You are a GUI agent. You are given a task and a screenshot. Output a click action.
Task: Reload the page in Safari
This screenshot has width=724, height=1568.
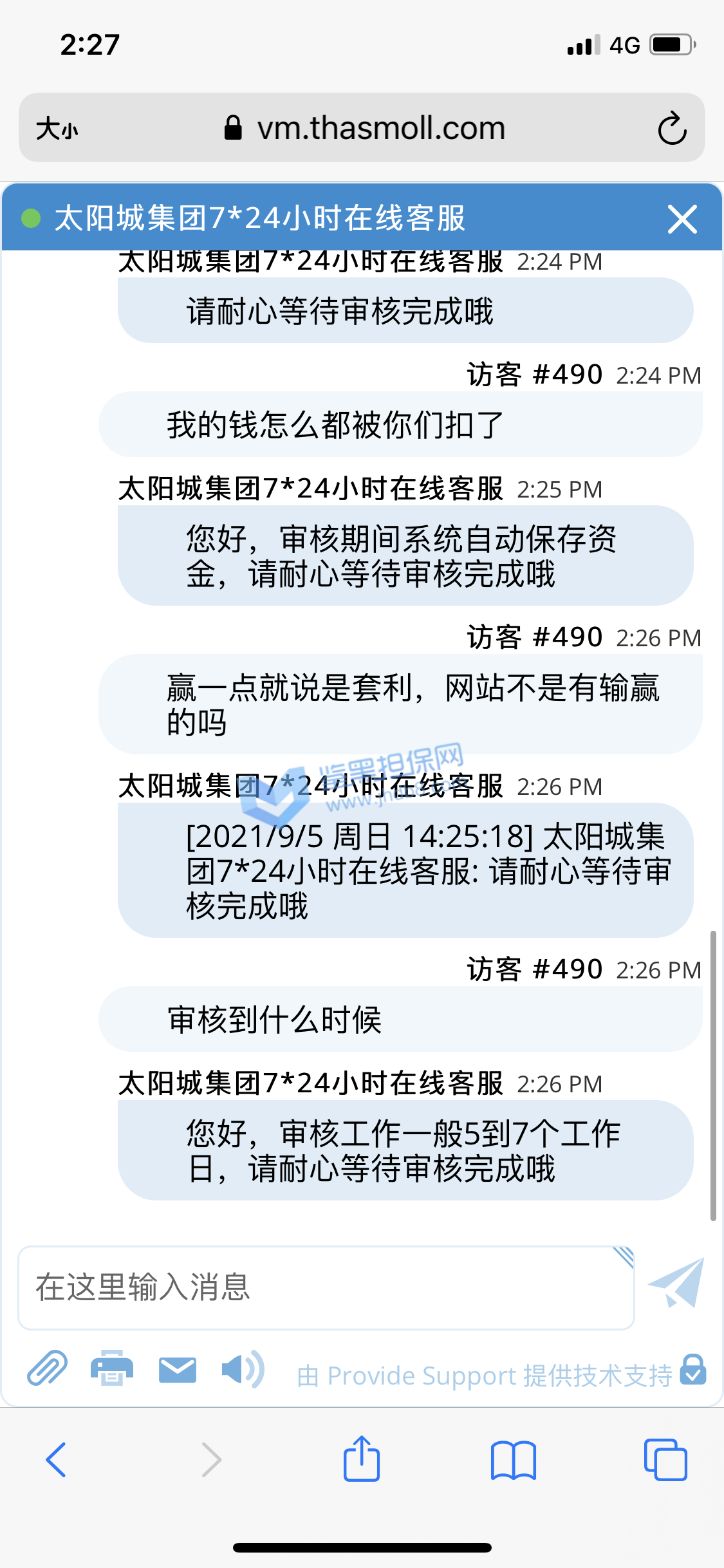pyautogui.click(x=672, y=128)
